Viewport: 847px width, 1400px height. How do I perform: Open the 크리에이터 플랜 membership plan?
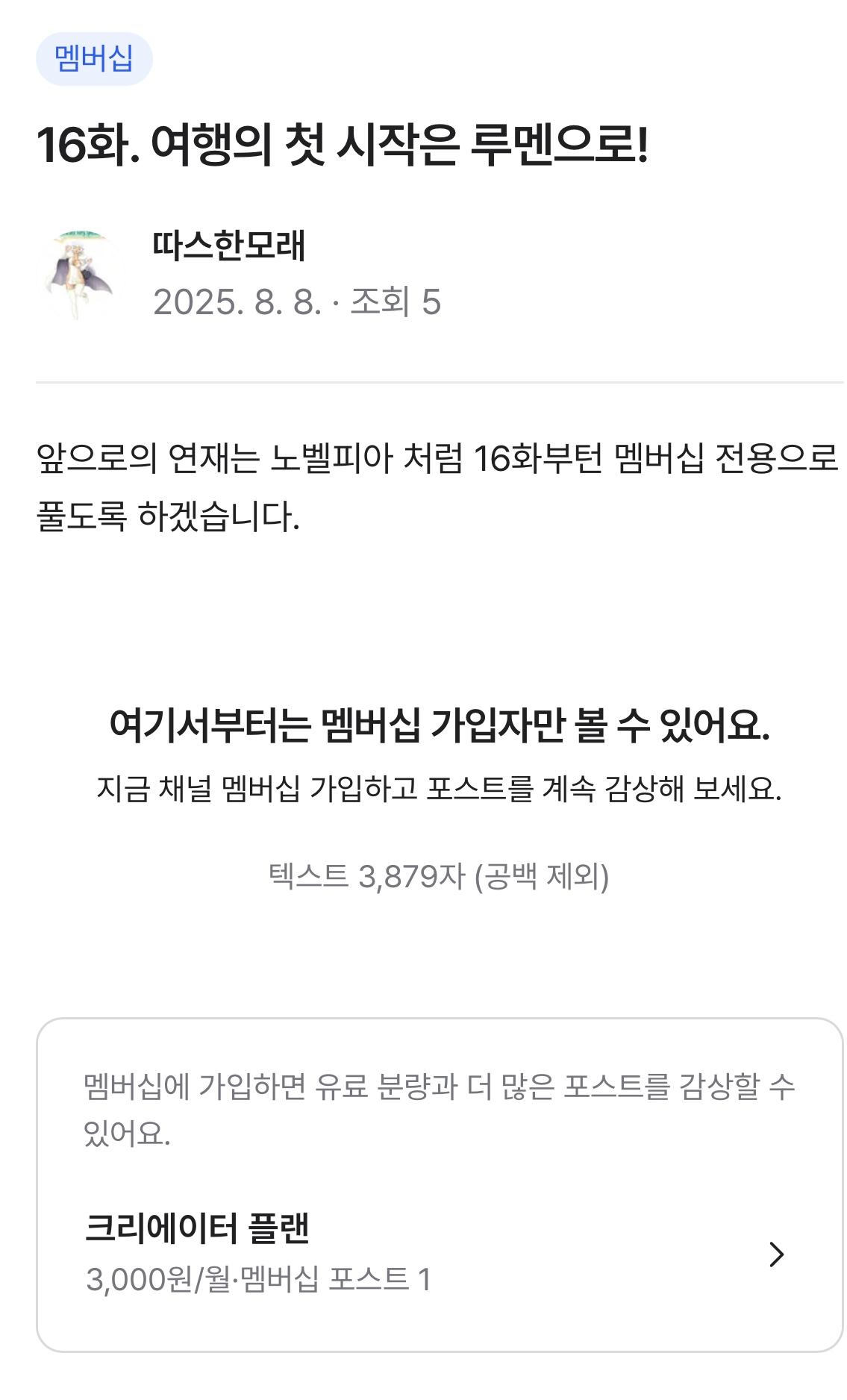[439, 1254]
